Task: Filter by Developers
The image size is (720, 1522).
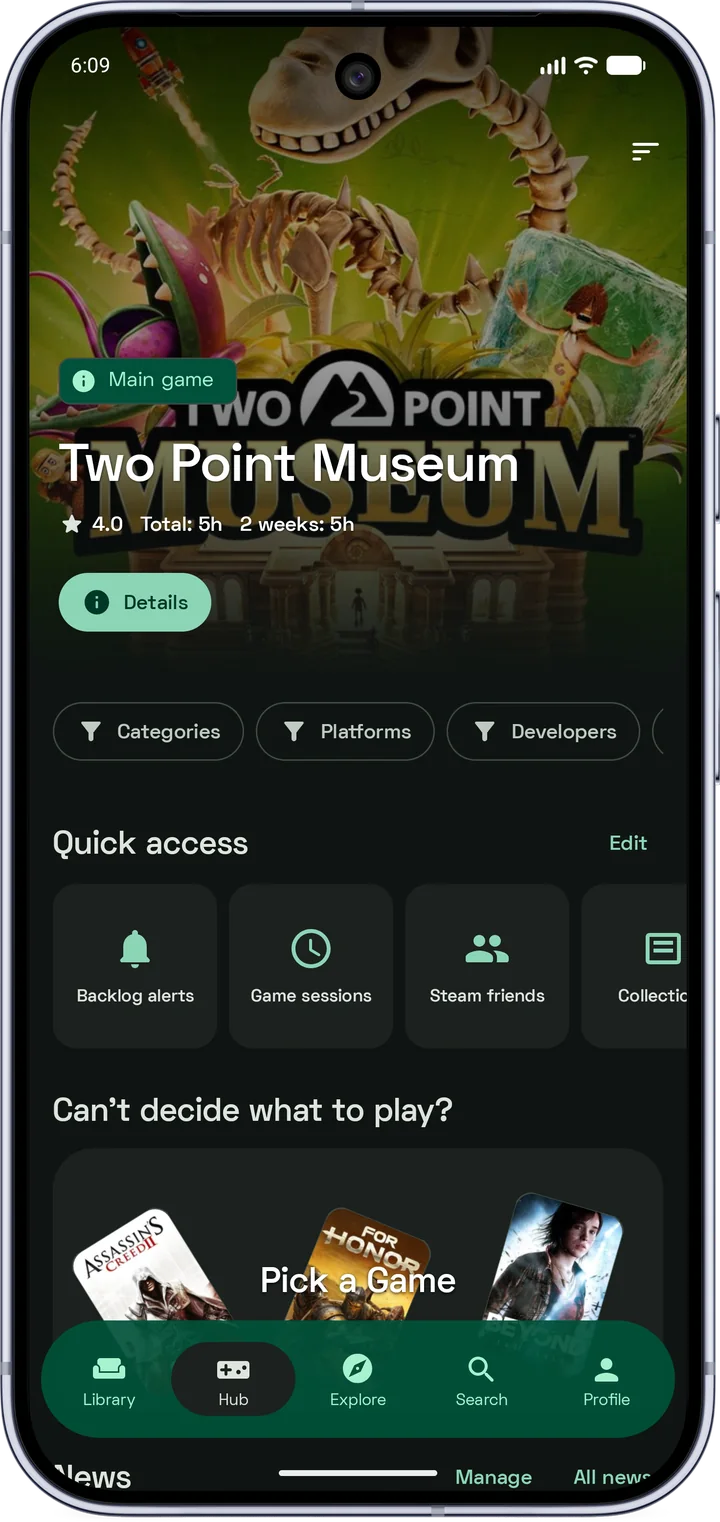Action: coord(543,731)
